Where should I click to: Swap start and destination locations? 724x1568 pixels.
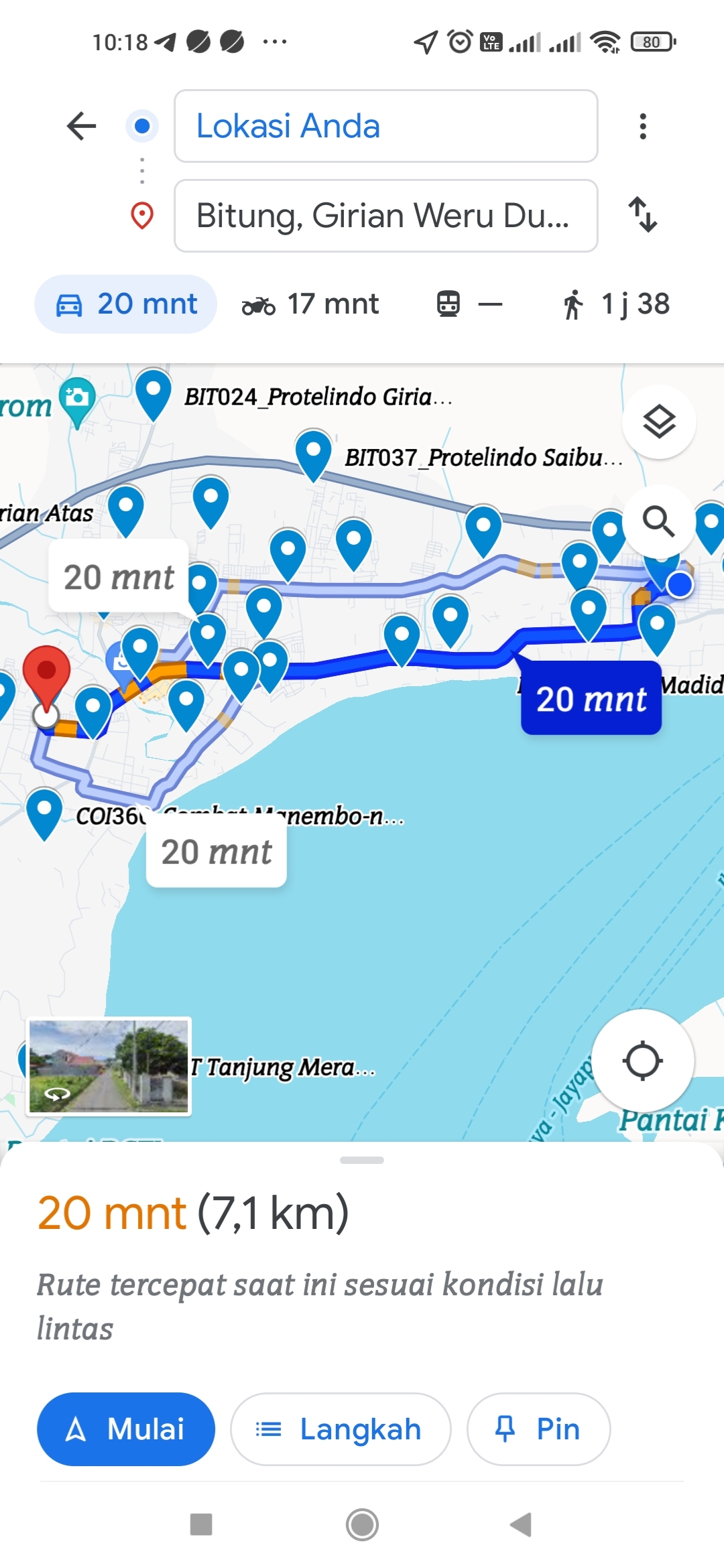click(643, 215)
